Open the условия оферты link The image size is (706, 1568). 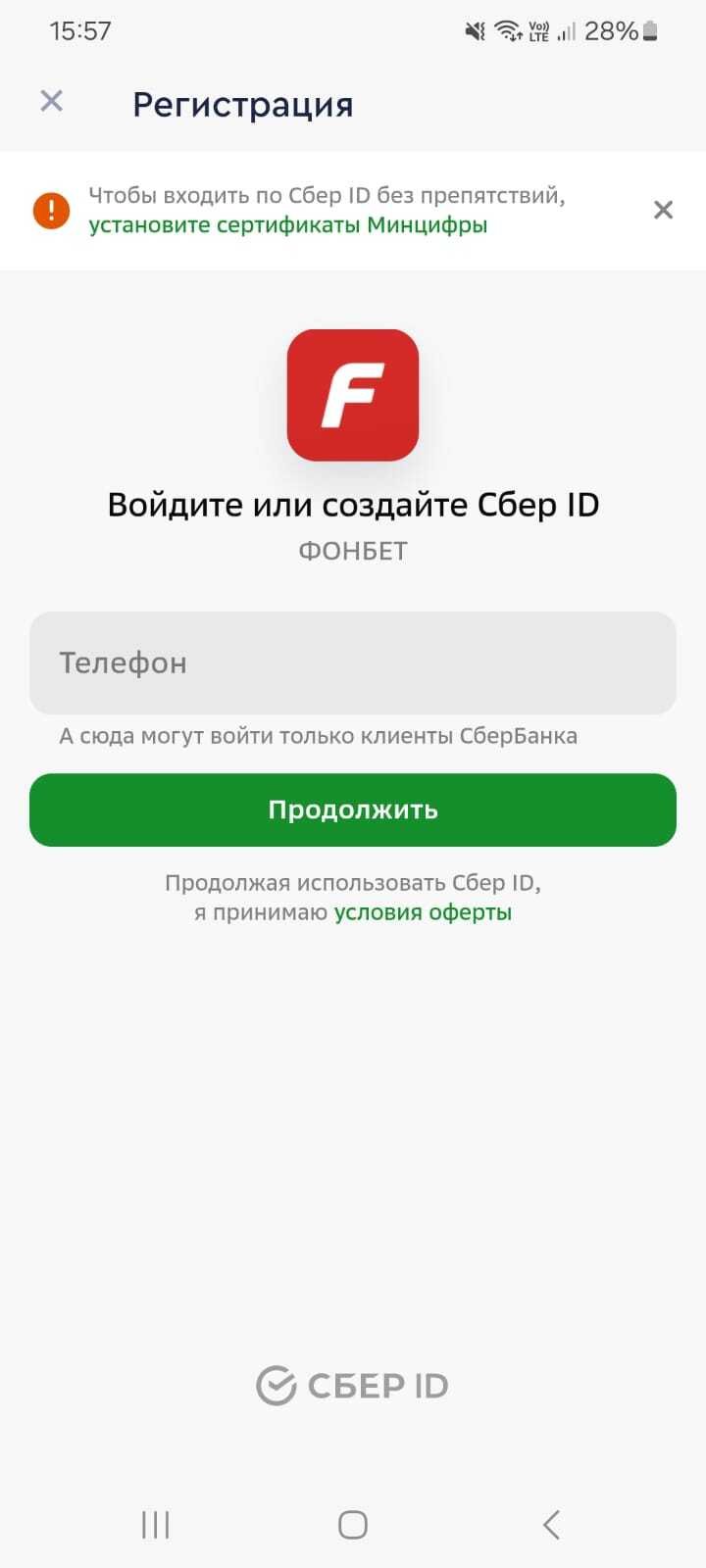[x=423, y=912]
